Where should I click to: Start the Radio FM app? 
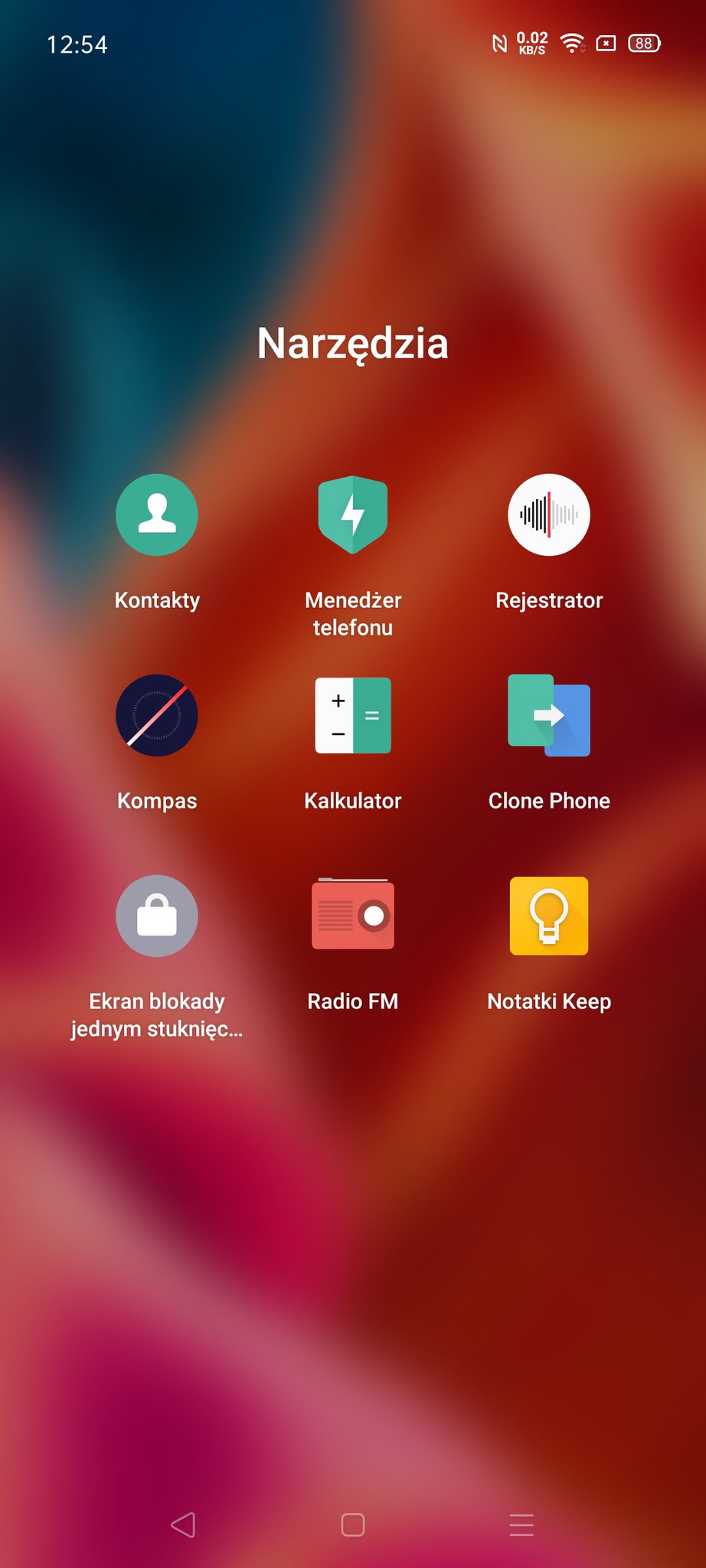[x=353, y=916]
